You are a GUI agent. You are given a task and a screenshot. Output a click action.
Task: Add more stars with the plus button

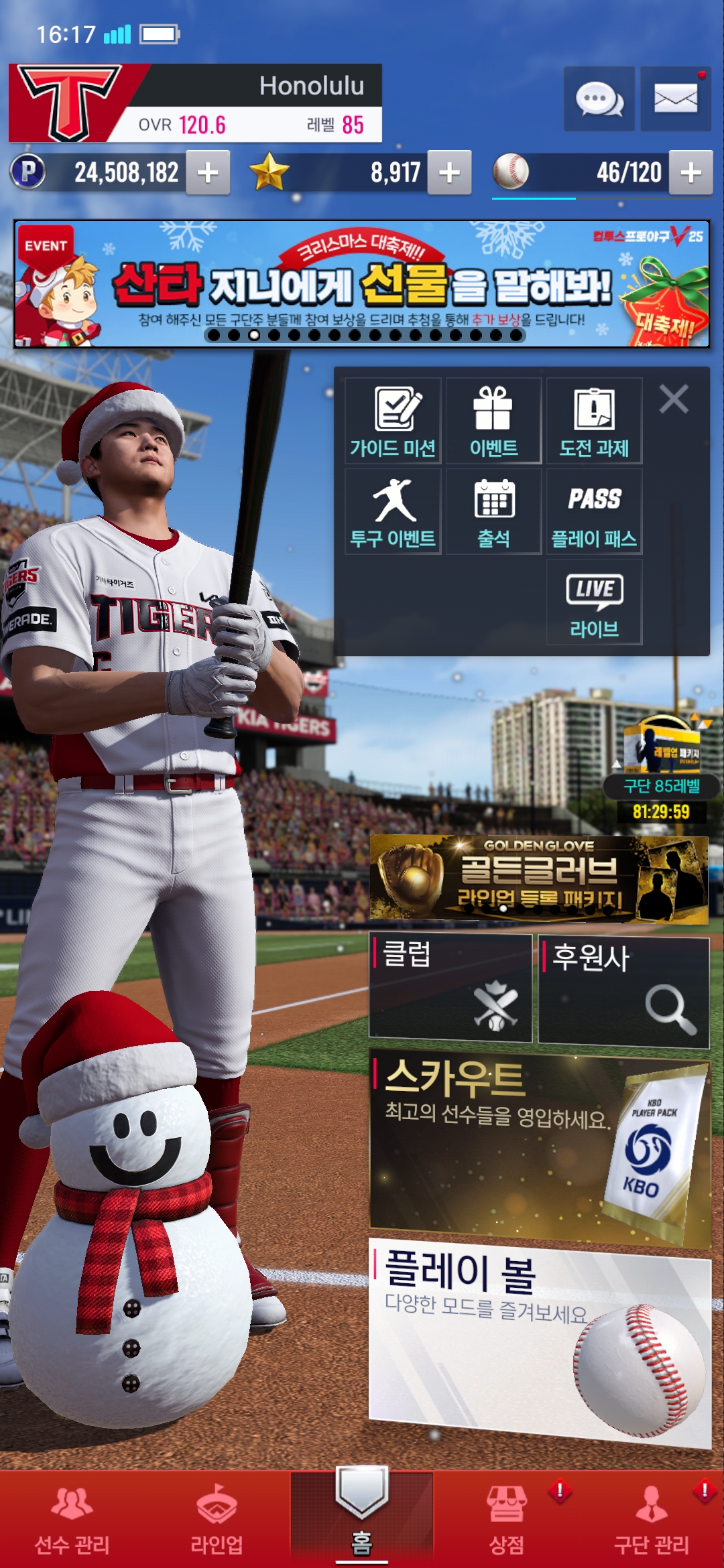click(449, 173)
